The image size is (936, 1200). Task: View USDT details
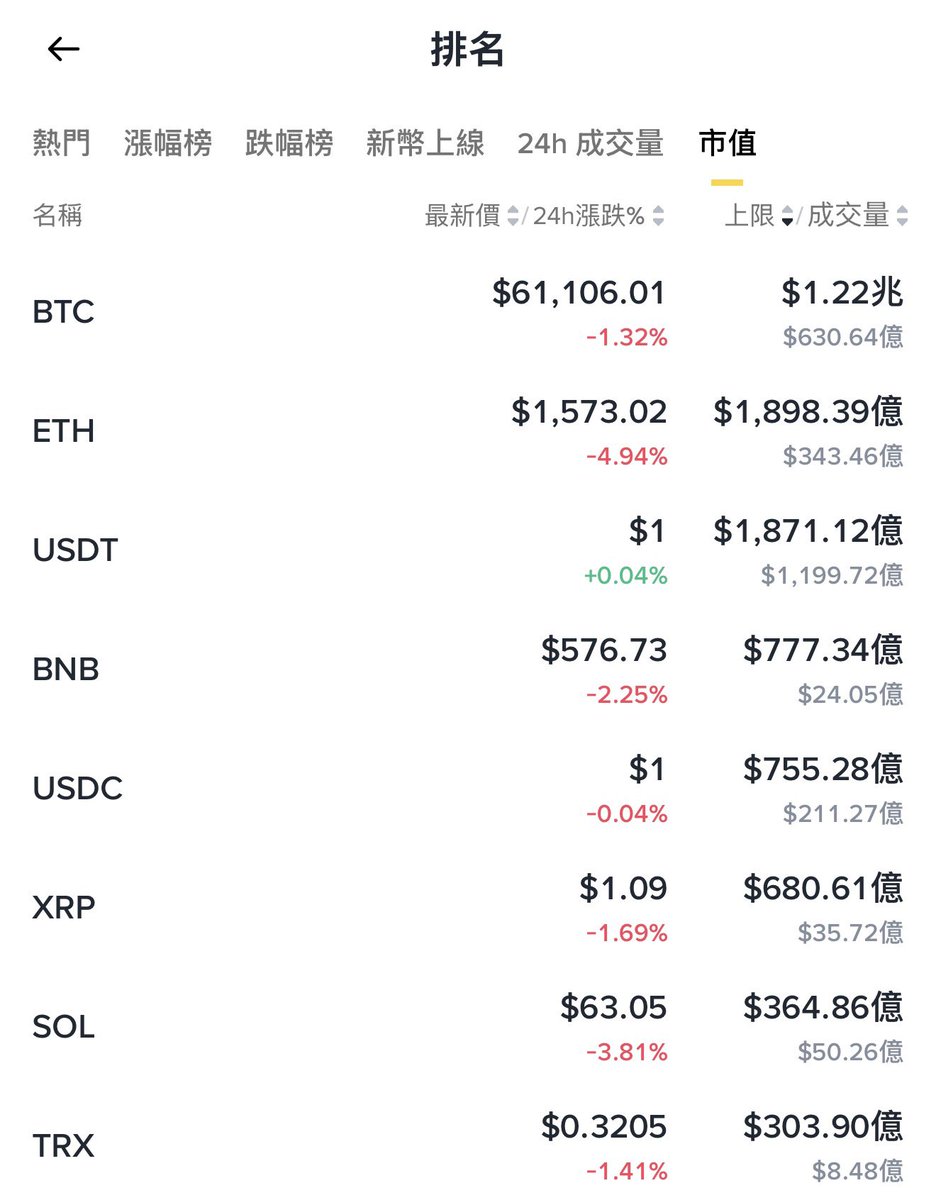(x=468, y=550)
